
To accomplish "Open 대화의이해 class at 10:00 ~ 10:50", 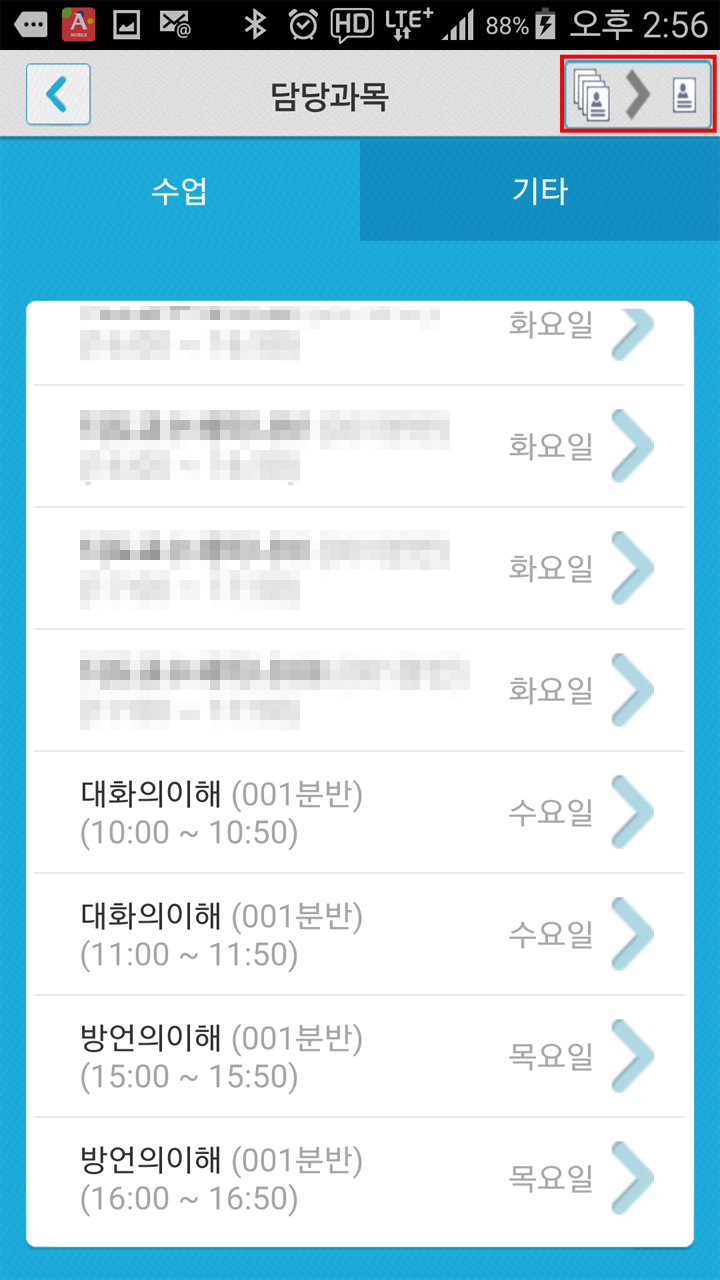I will (x=360, y=812).
